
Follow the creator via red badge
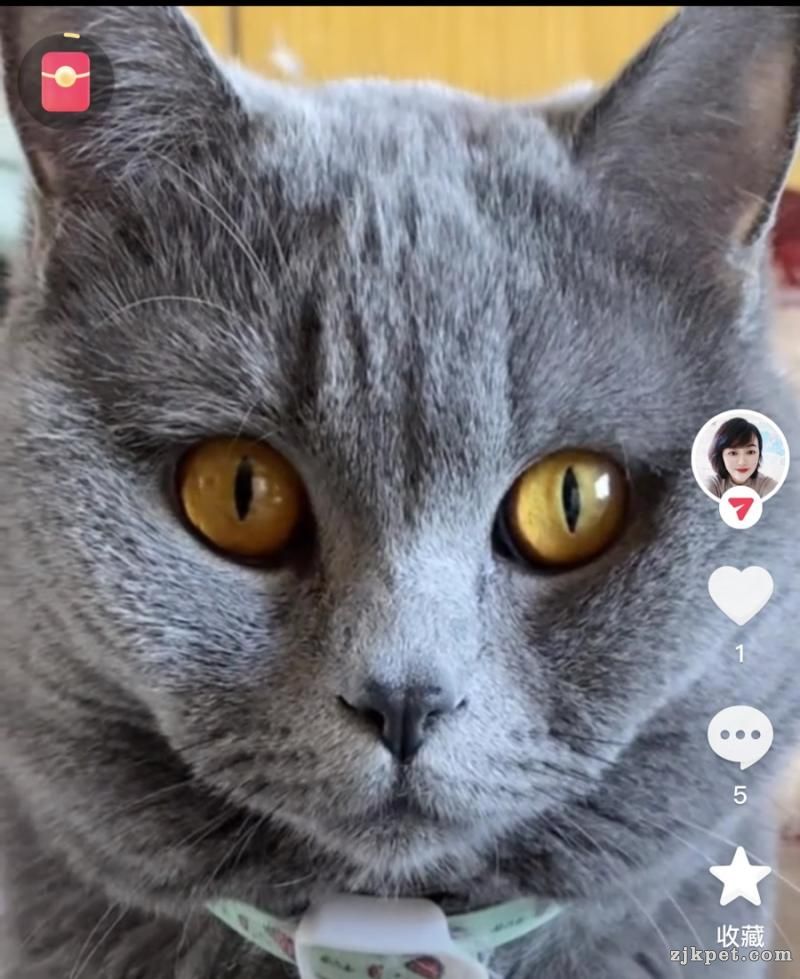(x=740, y=508)
